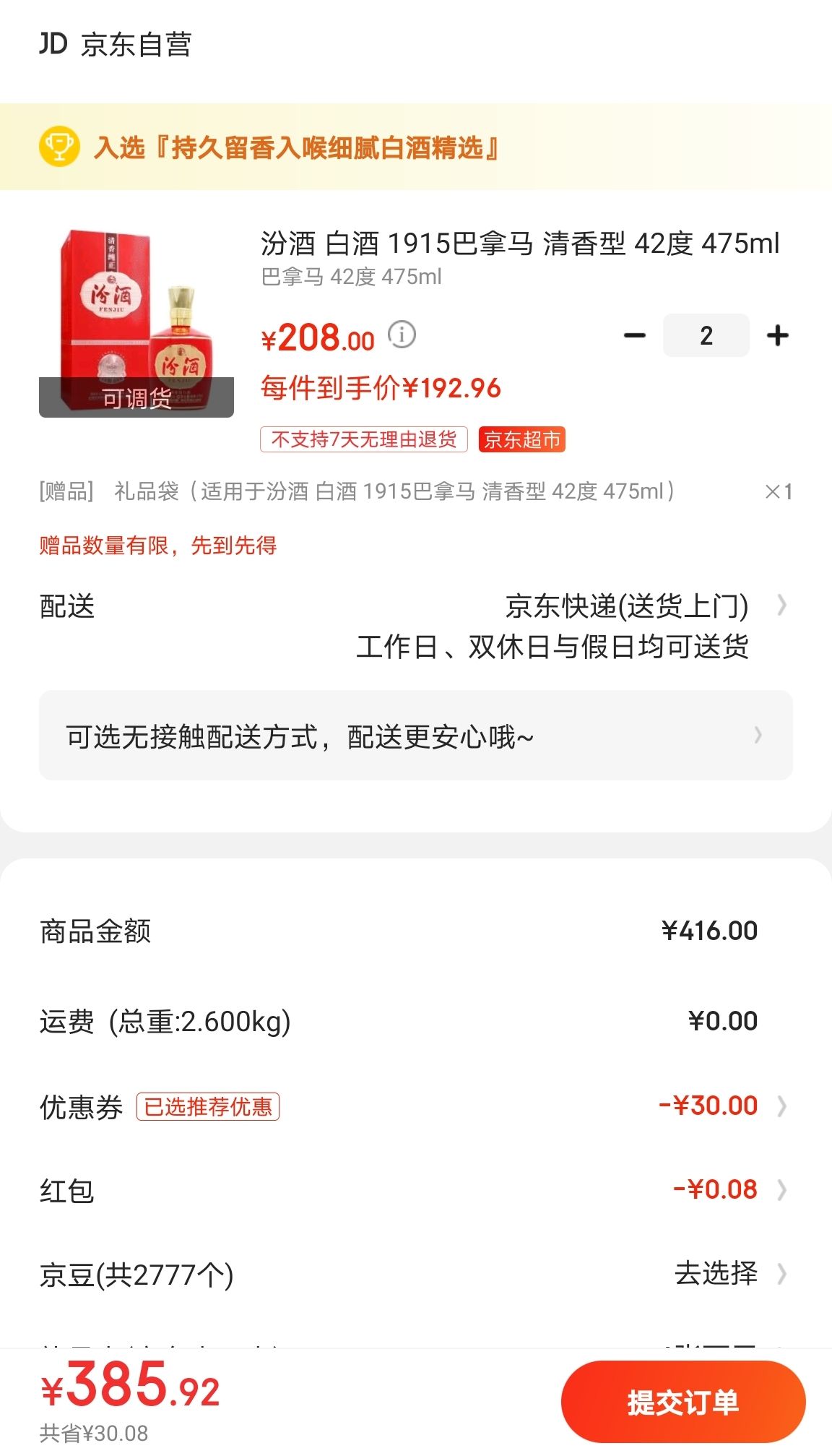This screenshot has width=832, height=1456.
Task: Increase quantity using the plus icon
Action: coord(778,335)
